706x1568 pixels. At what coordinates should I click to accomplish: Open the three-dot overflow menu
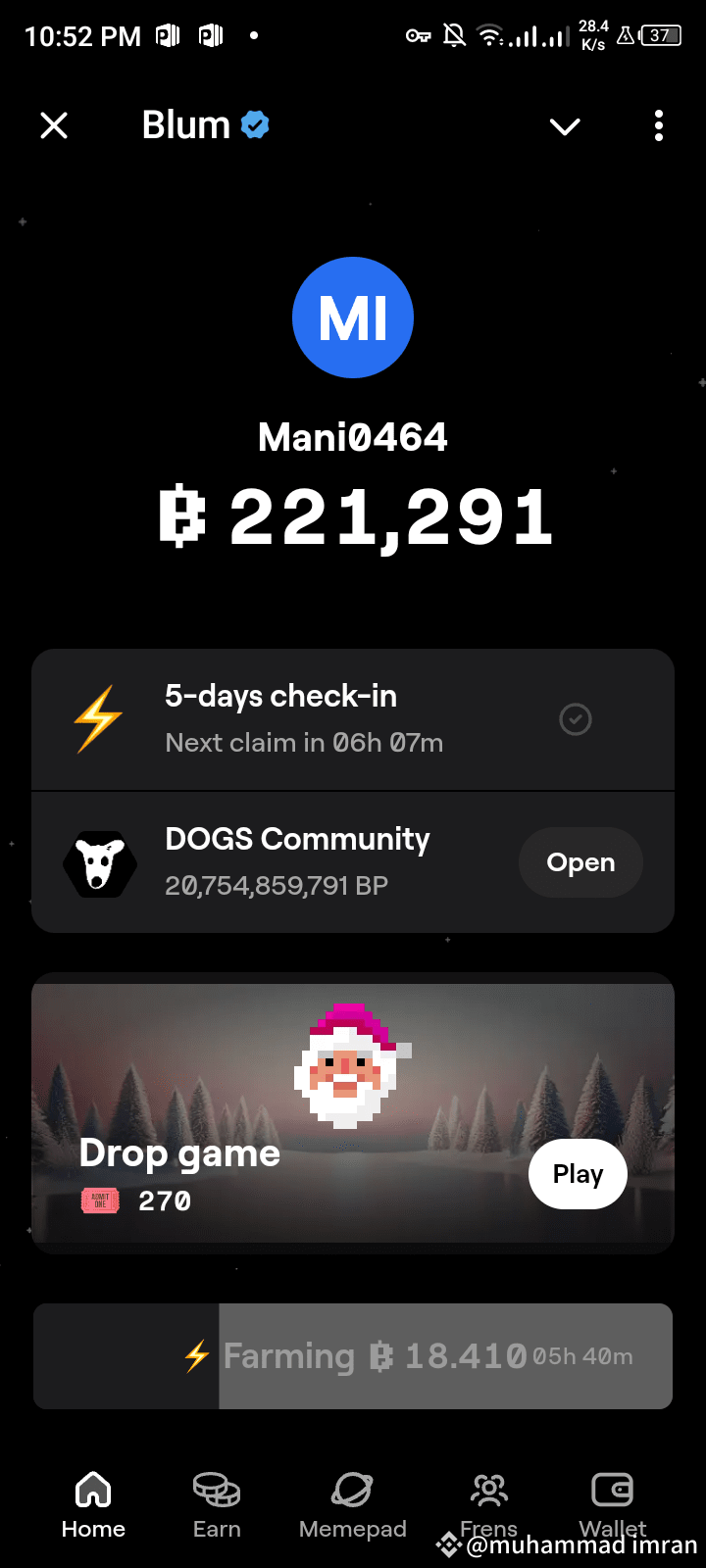click(x=658, y=125)
